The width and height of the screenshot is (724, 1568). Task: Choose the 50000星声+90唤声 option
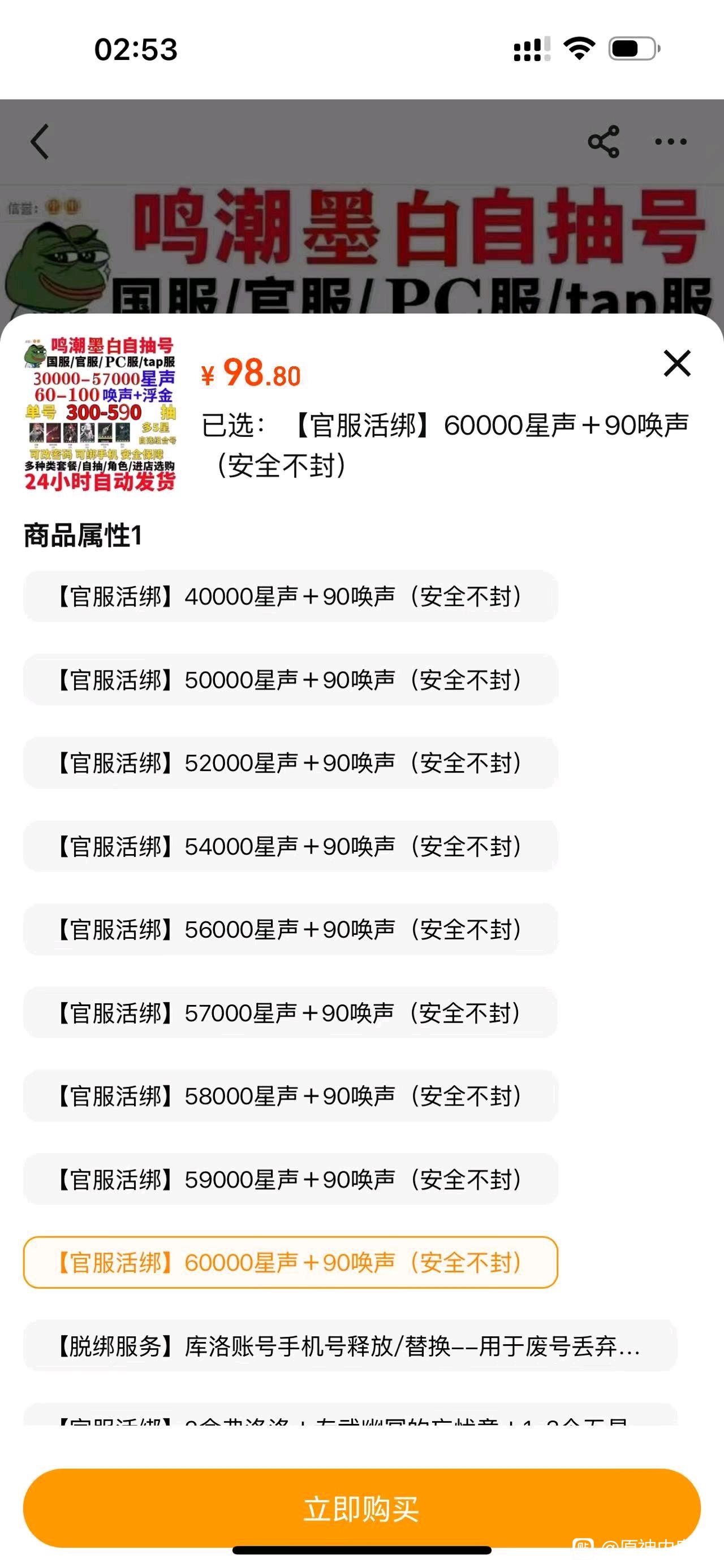[291, 680]
